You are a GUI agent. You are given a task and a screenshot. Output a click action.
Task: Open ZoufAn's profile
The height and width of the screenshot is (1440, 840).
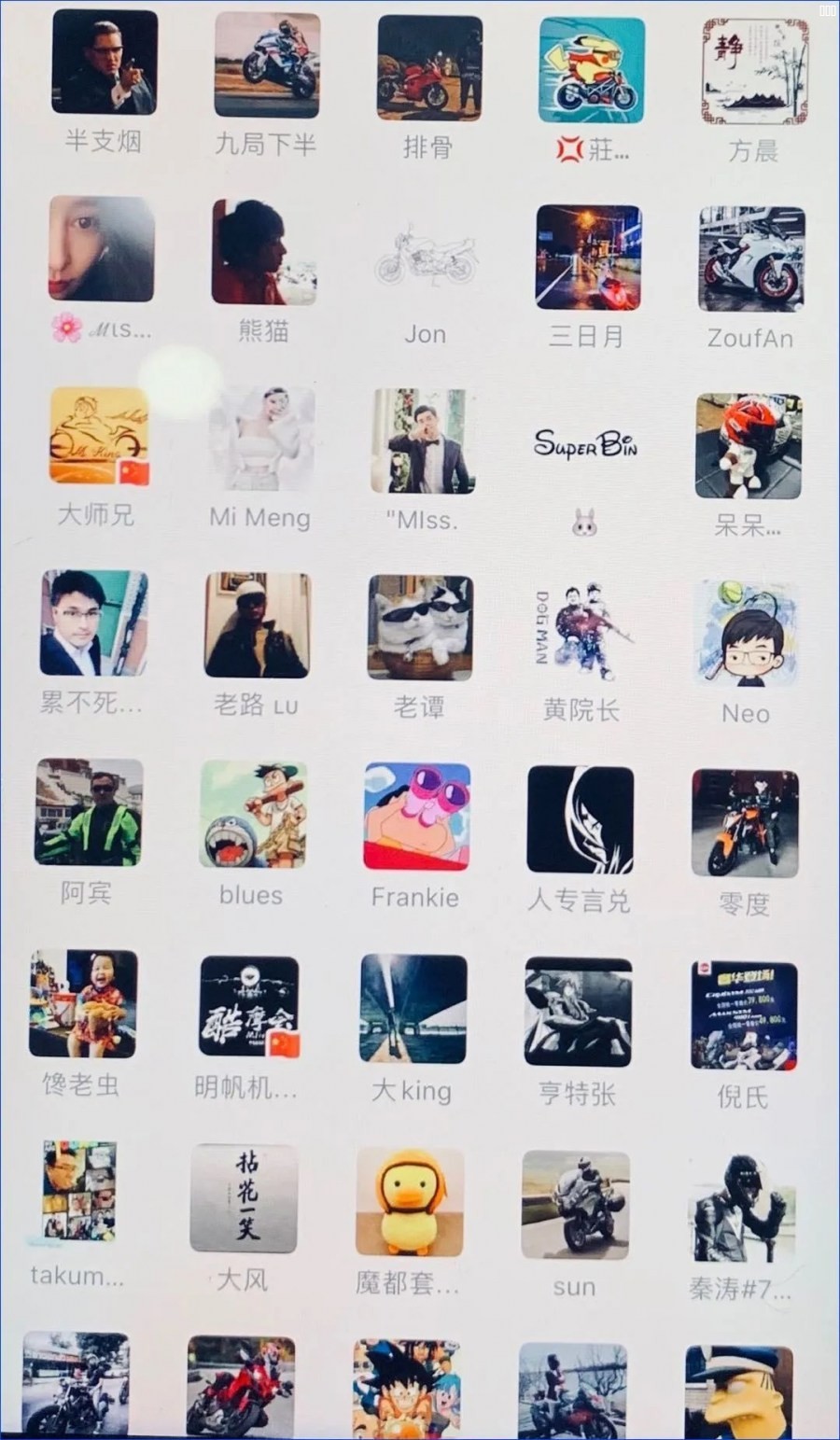(x=750, y=259)
